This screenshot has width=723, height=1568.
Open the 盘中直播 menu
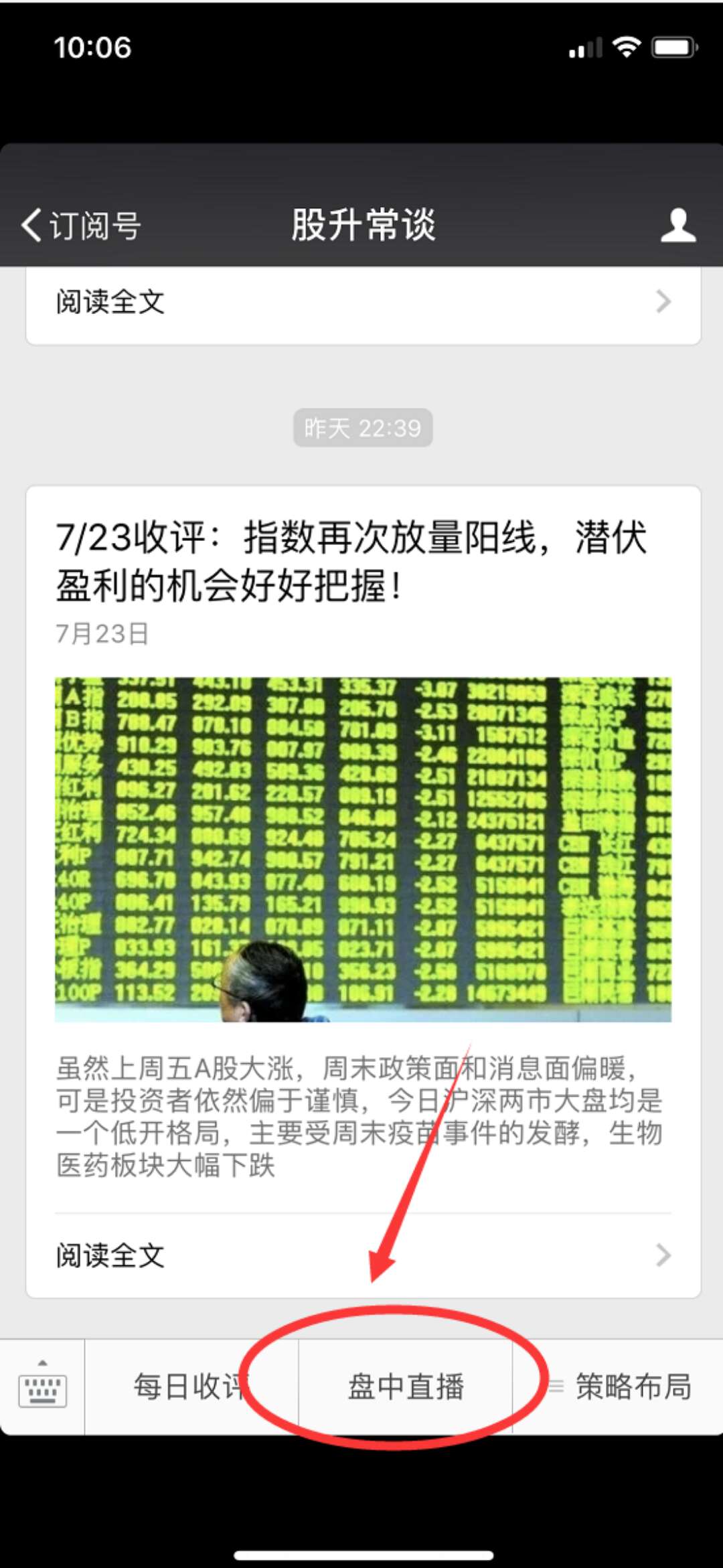point(406,1386)
